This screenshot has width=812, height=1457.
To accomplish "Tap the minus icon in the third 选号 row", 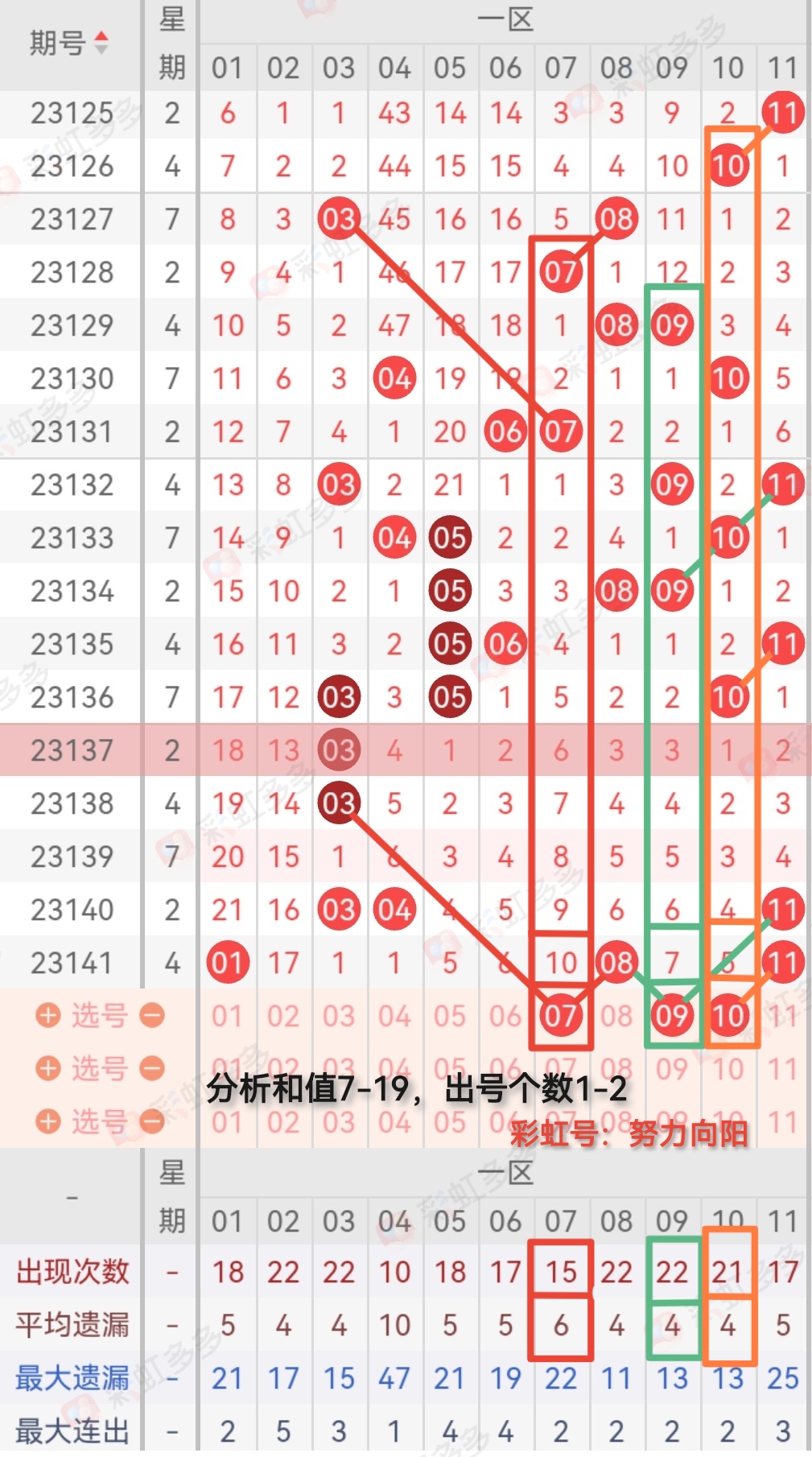I will pyautogui.click(x=152, y=1121).
